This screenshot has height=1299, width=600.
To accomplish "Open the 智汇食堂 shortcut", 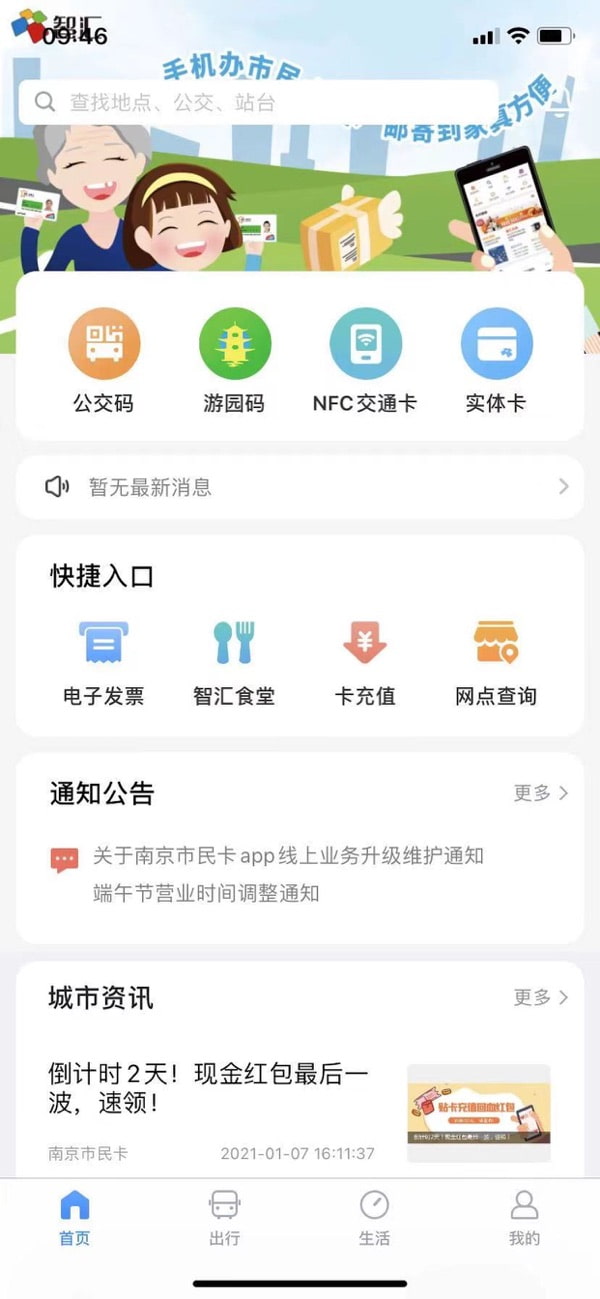I will pos(234,663).
